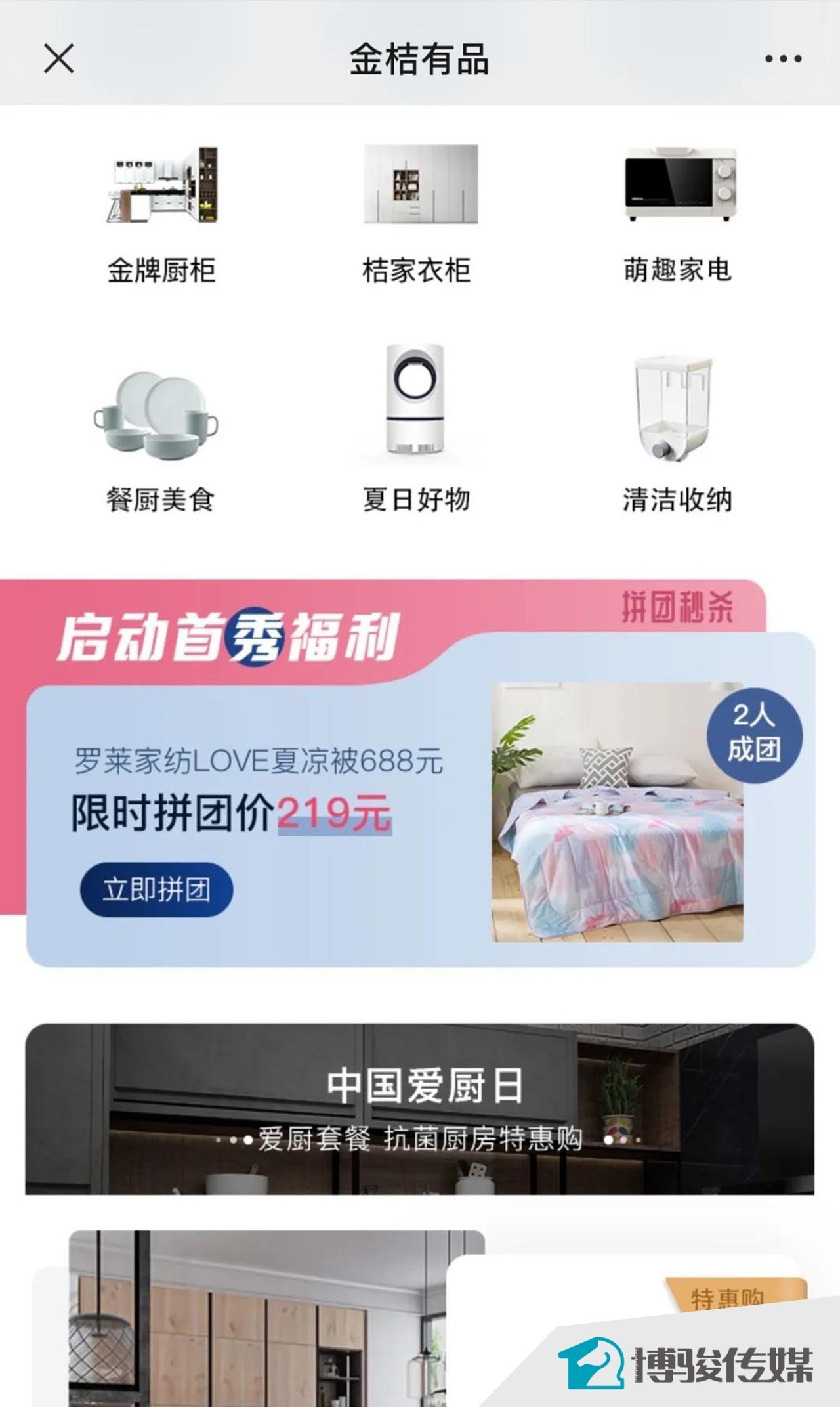Image resolution: width=840 pixels, height=1407 pixels.
Task: Open the three-dot more options menu
Action: tap(783, 59)
